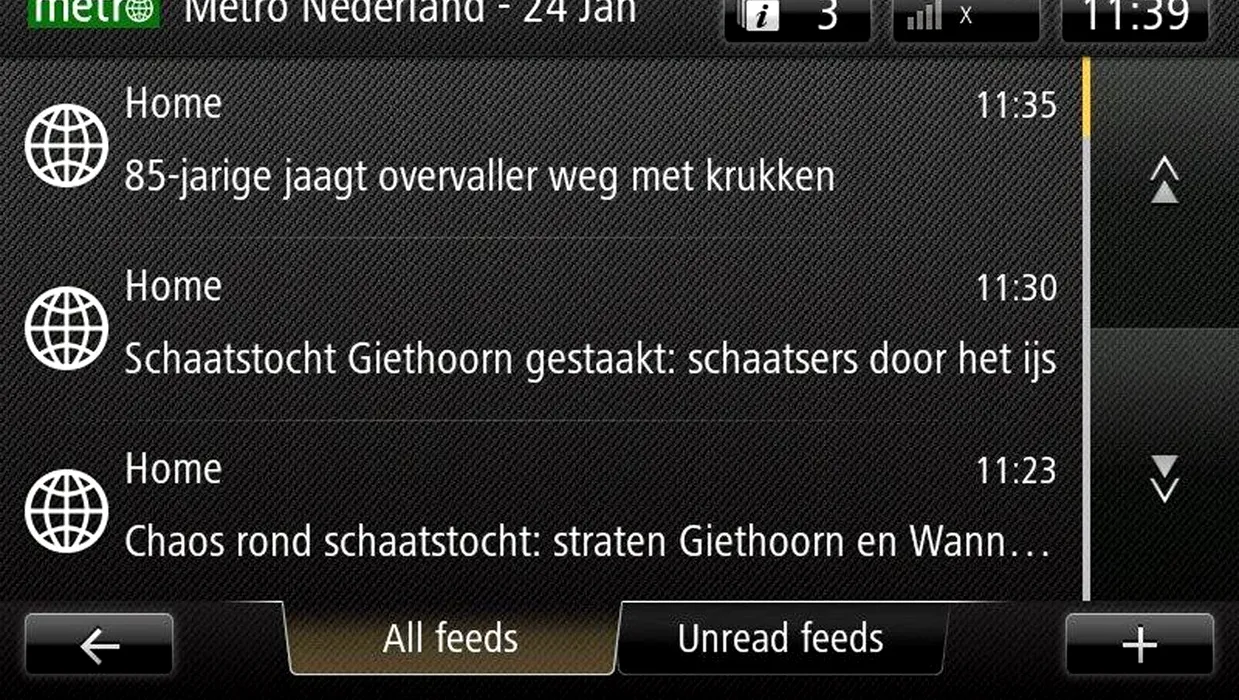The height and width of the screenshot is (700, 1239).
Task: Switch to the Unread feeds tab
Action: coord(780,639)
